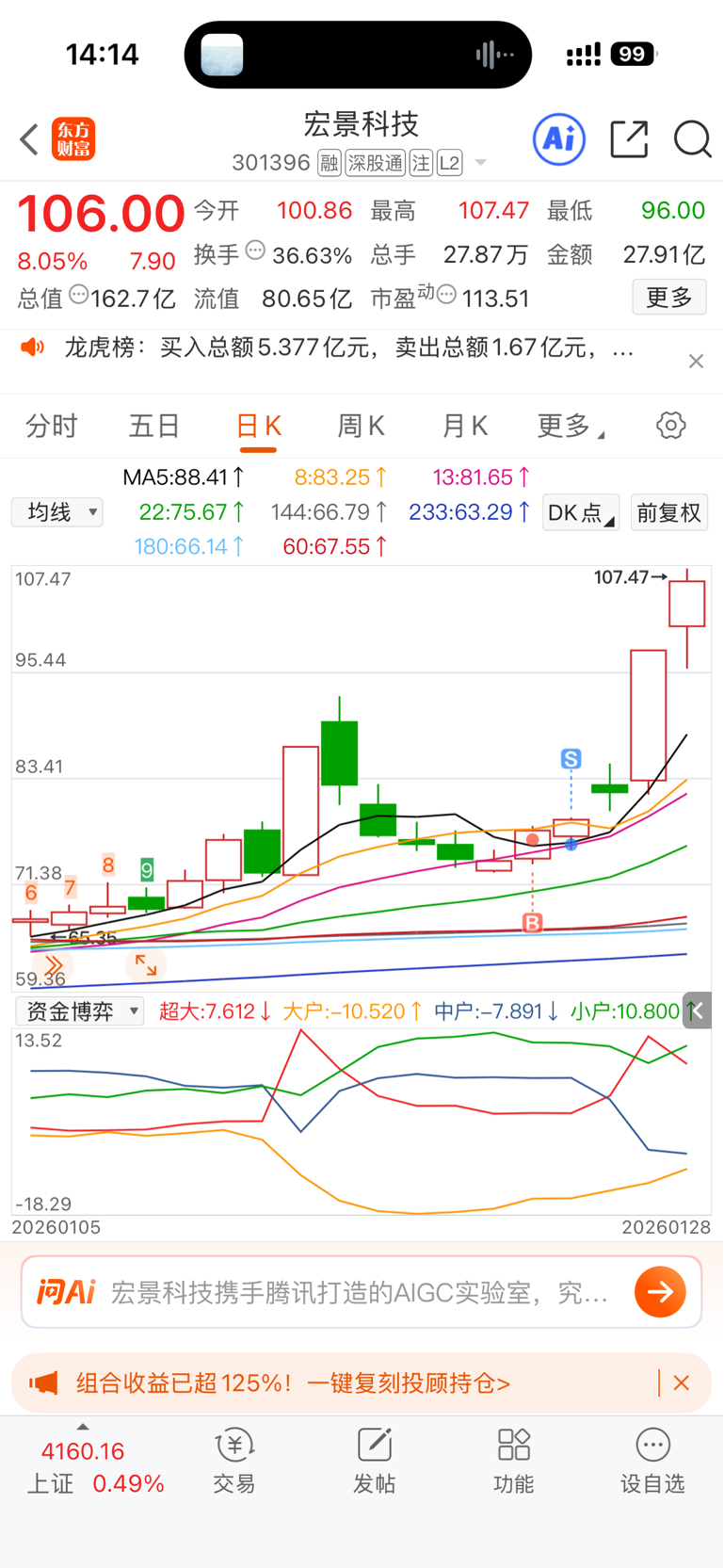This screenshot has height=1568, width=724.
Task: Add stock via 设自选
Action: [652, 1461]
